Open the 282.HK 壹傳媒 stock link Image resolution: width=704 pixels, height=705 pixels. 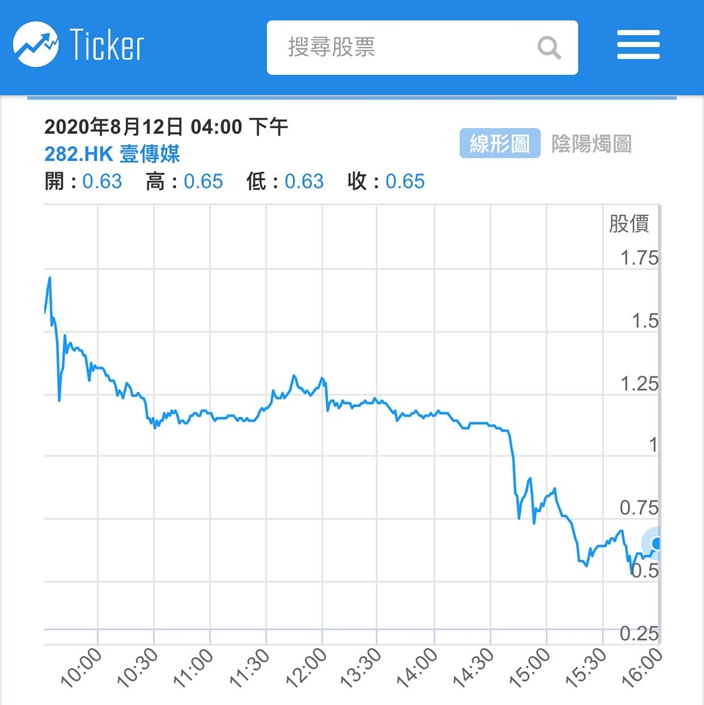[112, 154]
